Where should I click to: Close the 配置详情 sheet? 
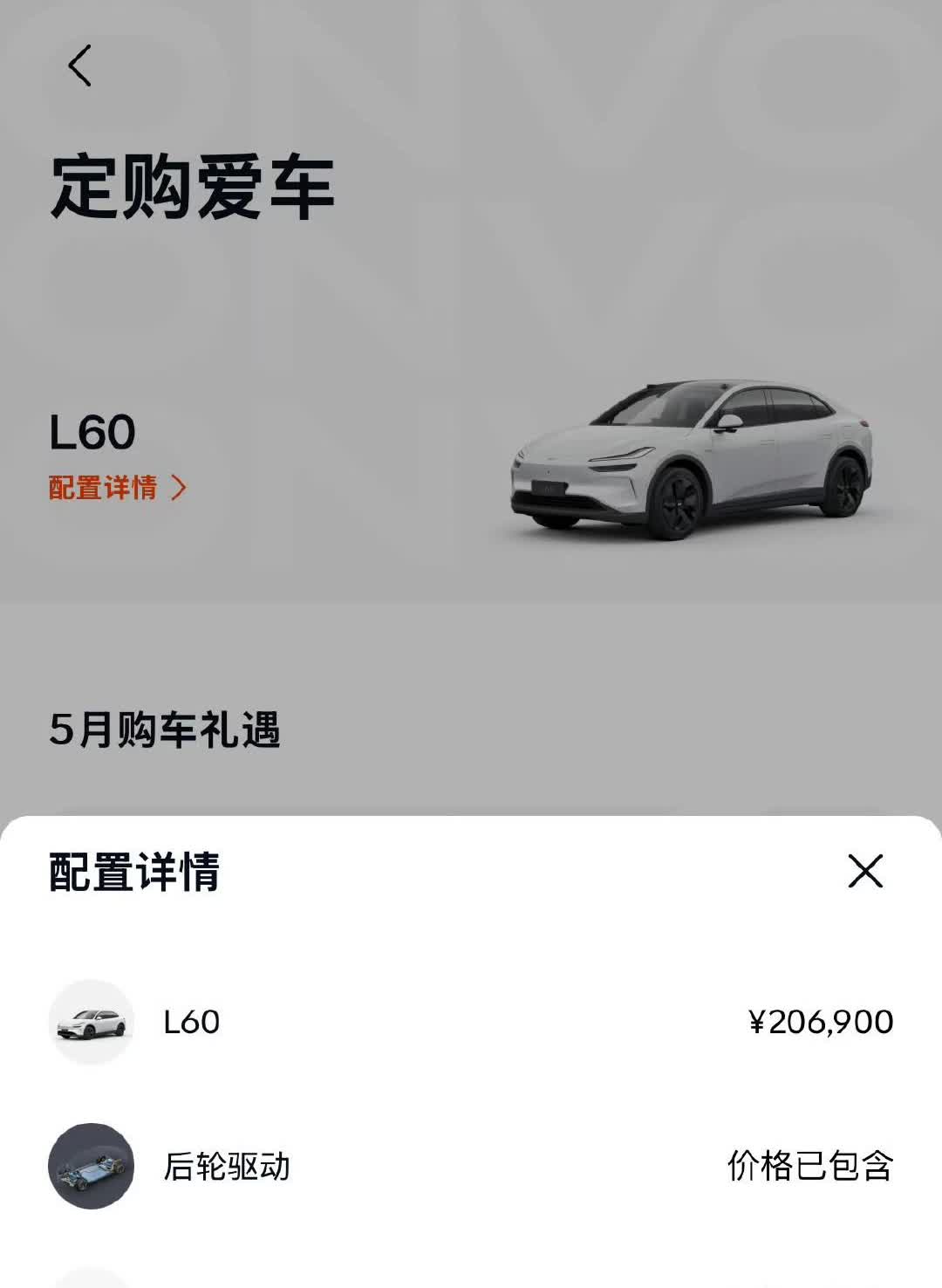click(865, 871)
